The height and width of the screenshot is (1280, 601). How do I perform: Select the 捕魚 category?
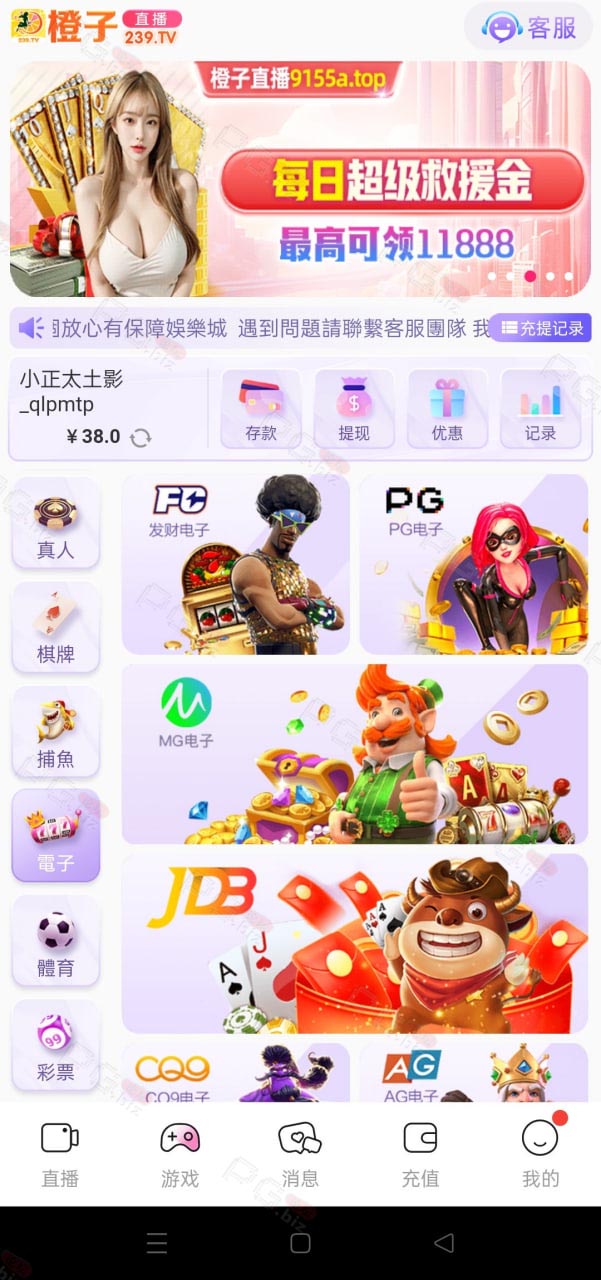[x=56, y=732]
